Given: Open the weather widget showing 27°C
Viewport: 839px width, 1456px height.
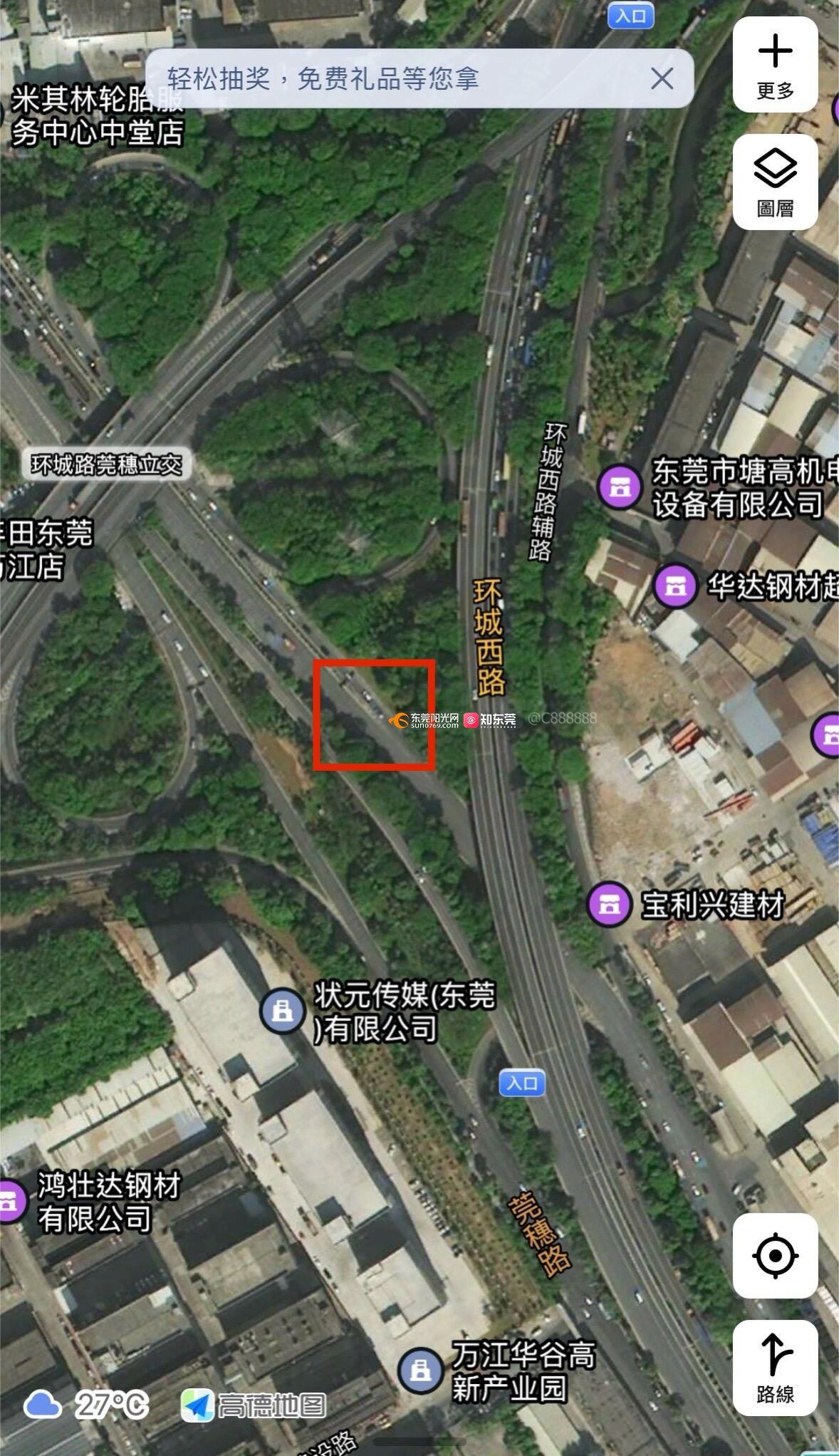Looking at the screenshot, I should coord(87,1405).
